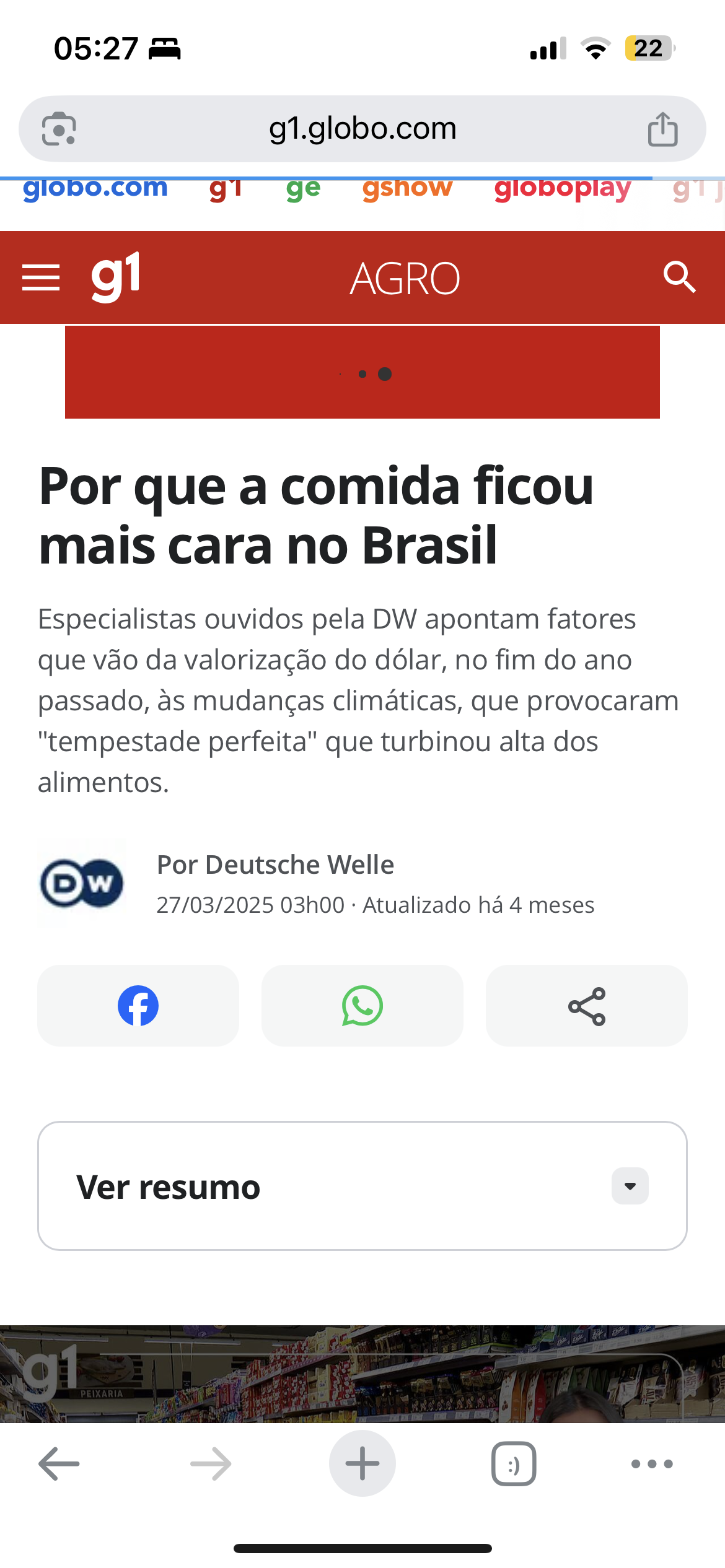Open a new browser tab
725x1568 pixels.
[x=362, y=1464]
